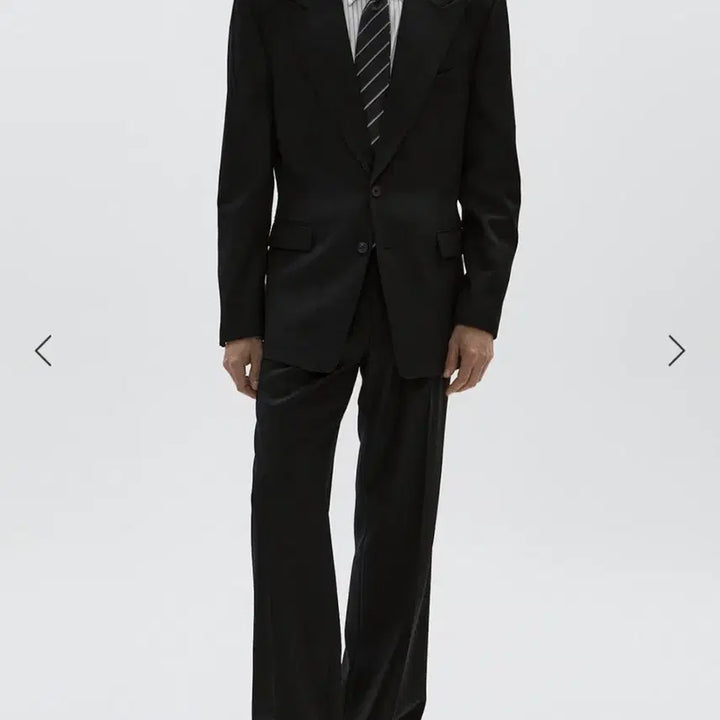Go to the previous product photo

[x=43, y=350]
